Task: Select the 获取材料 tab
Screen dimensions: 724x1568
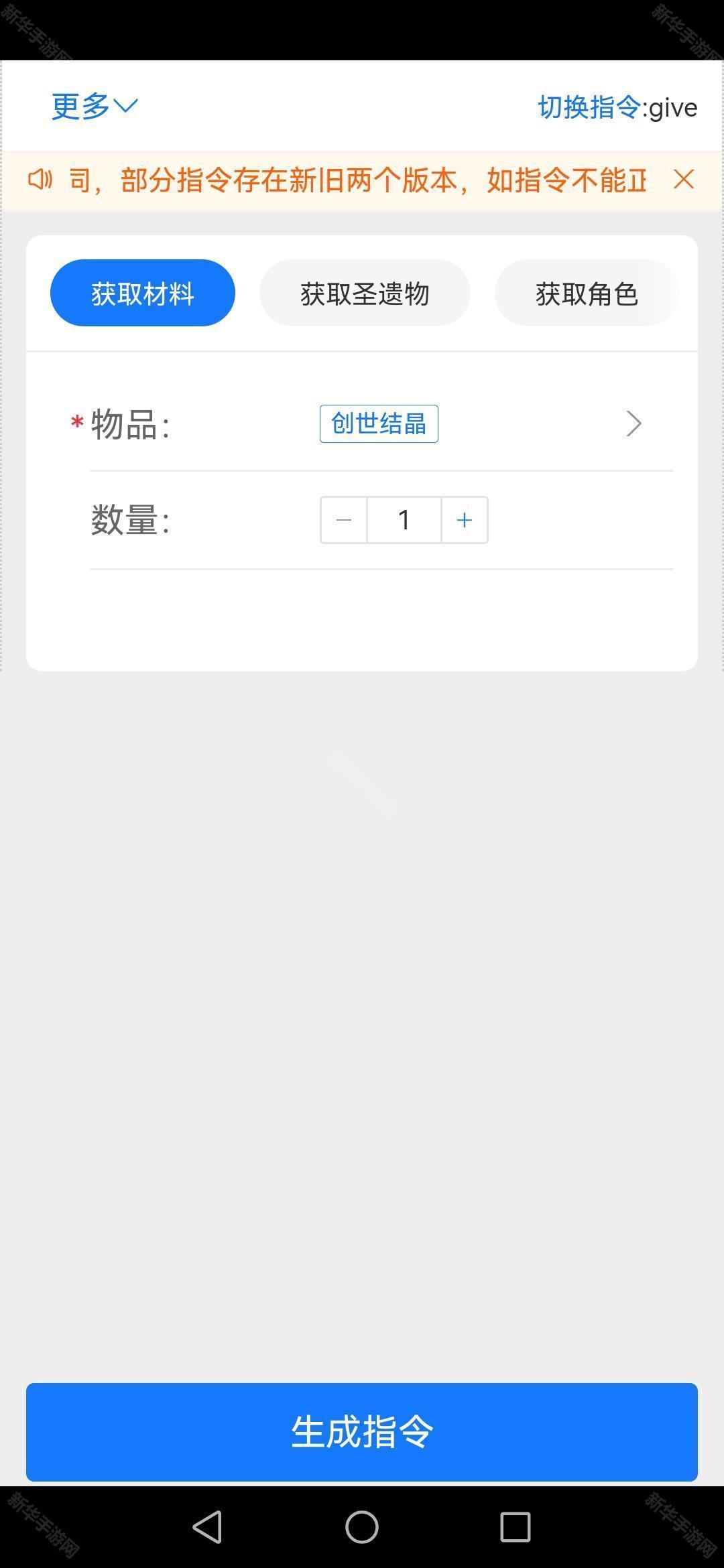Action: 142,293
